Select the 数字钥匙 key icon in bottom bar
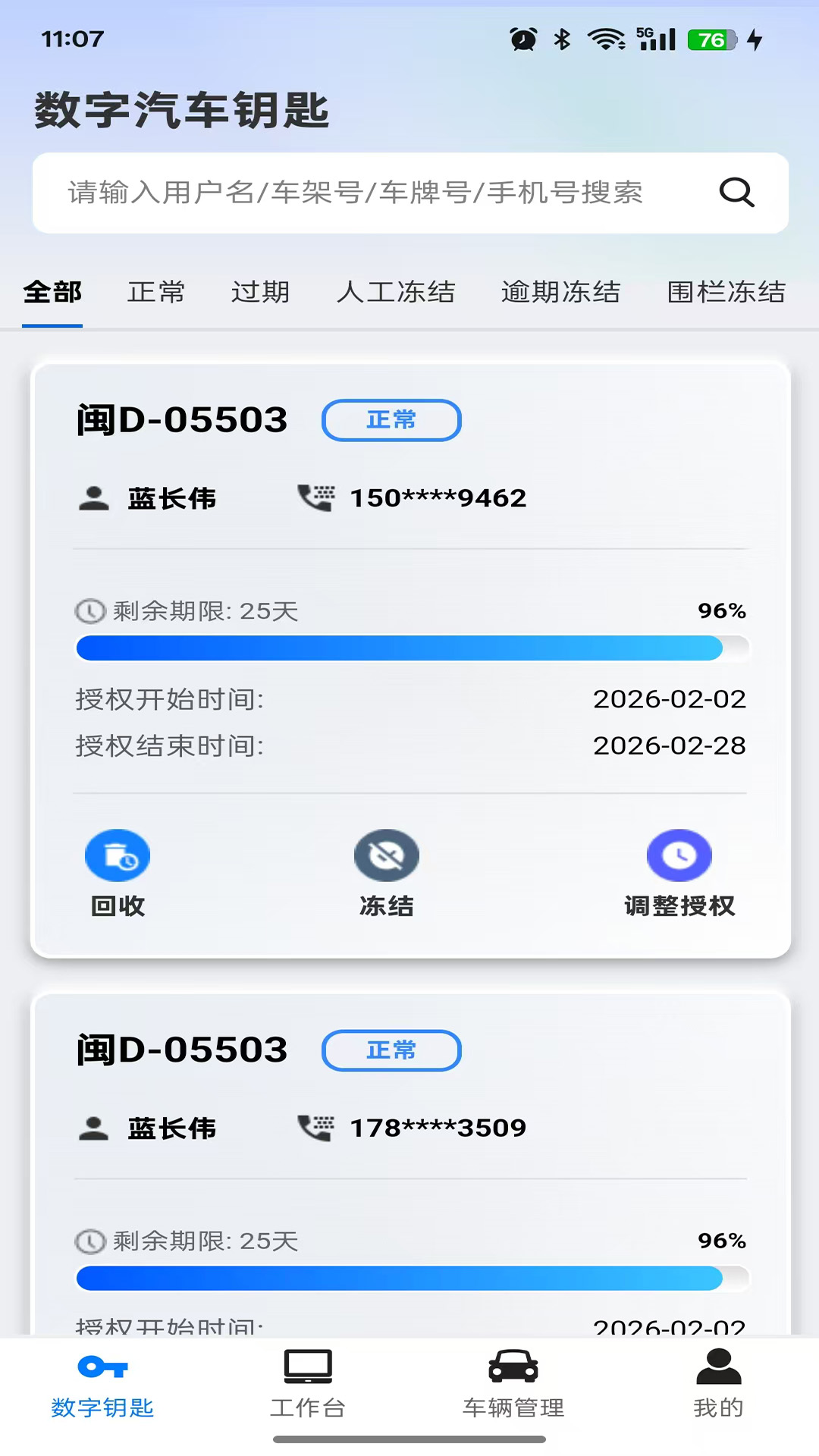The width and height of the screenshot is (819, 1456). [102, 1370]
